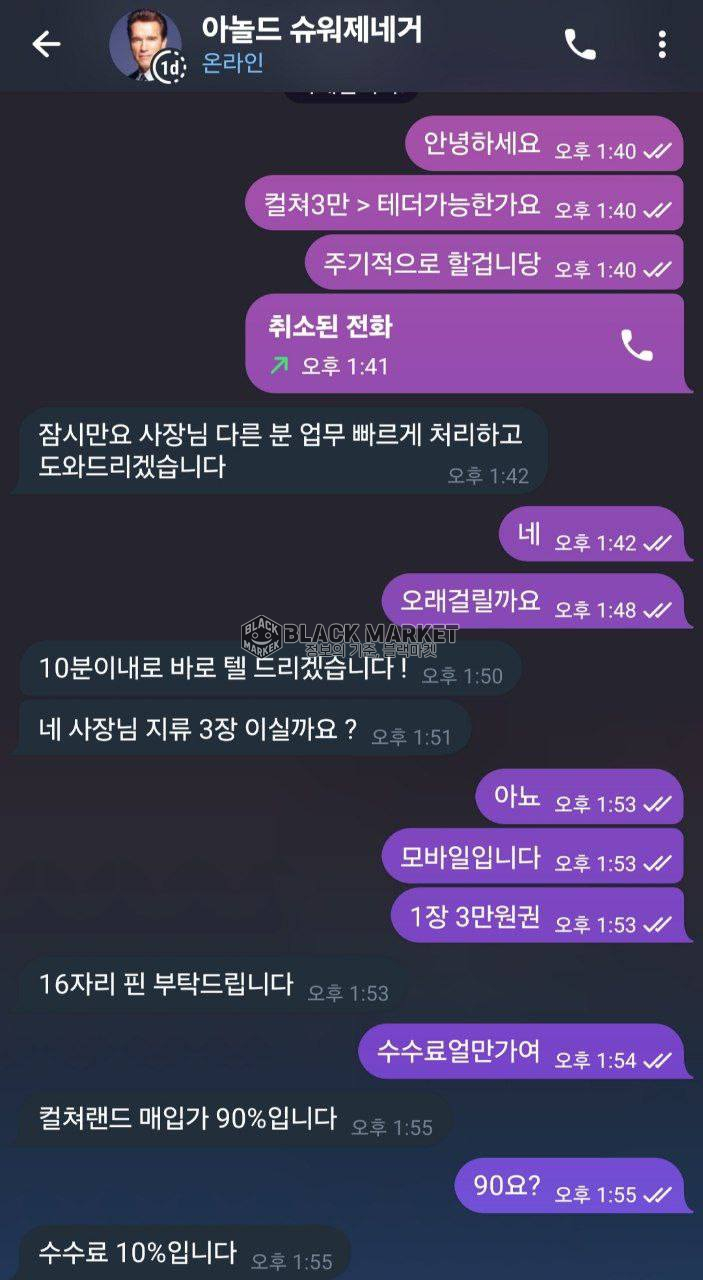Open the three-dot overflow menu
Screen dimensions: 703x1280
(662, 44)
